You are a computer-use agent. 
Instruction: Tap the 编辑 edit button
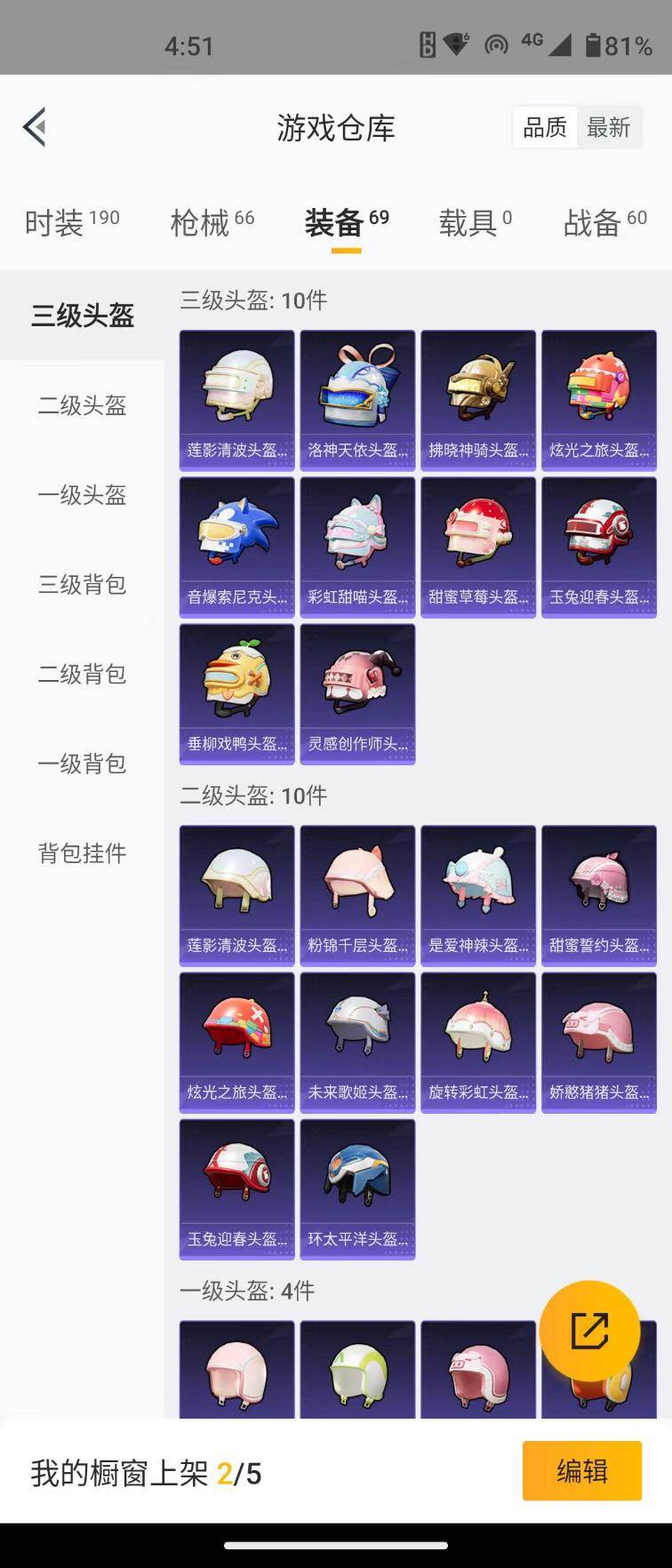pos(581,1470)
